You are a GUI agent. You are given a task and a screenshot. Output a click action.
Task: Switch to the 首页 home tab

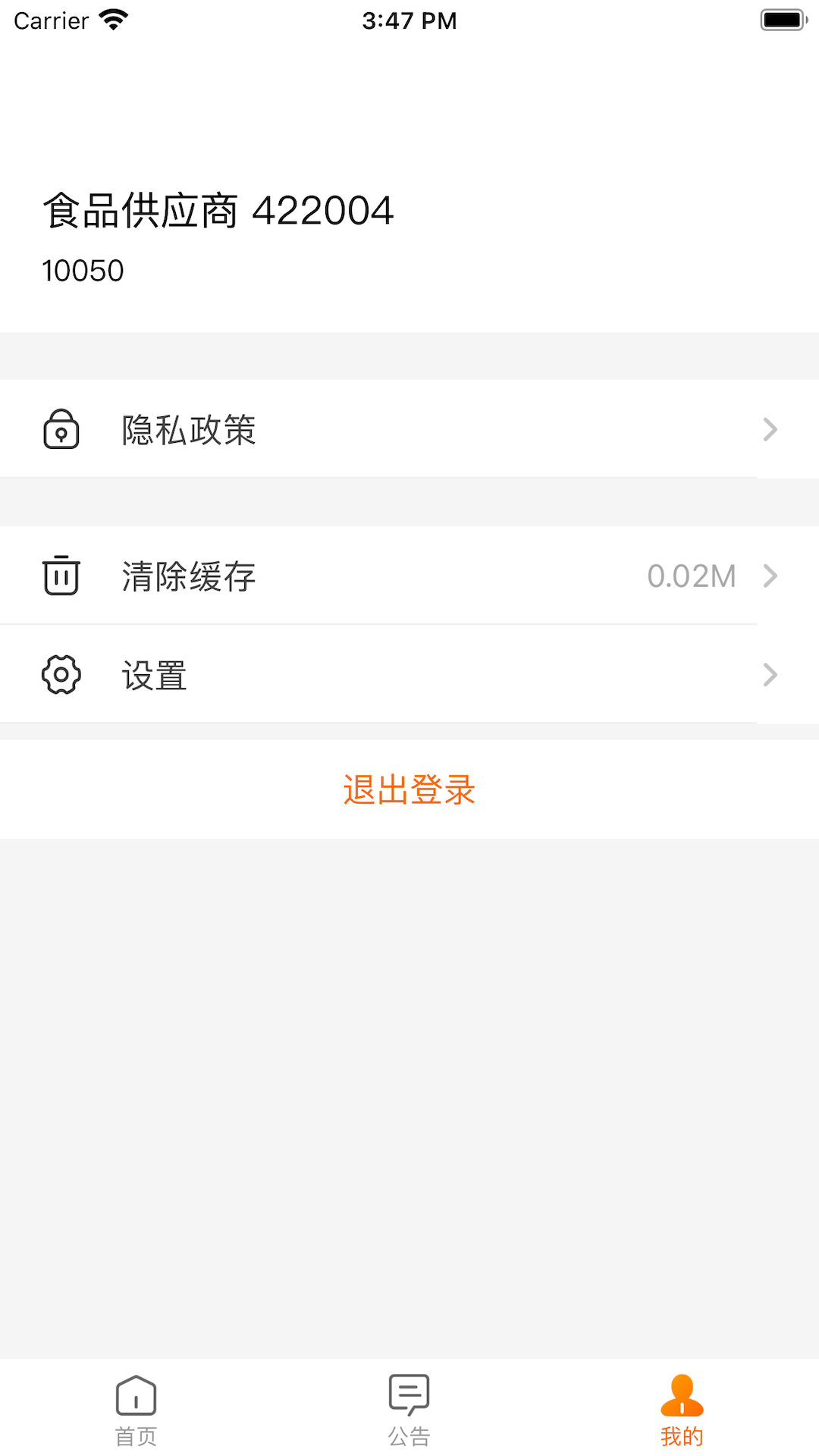point(136,1409)
